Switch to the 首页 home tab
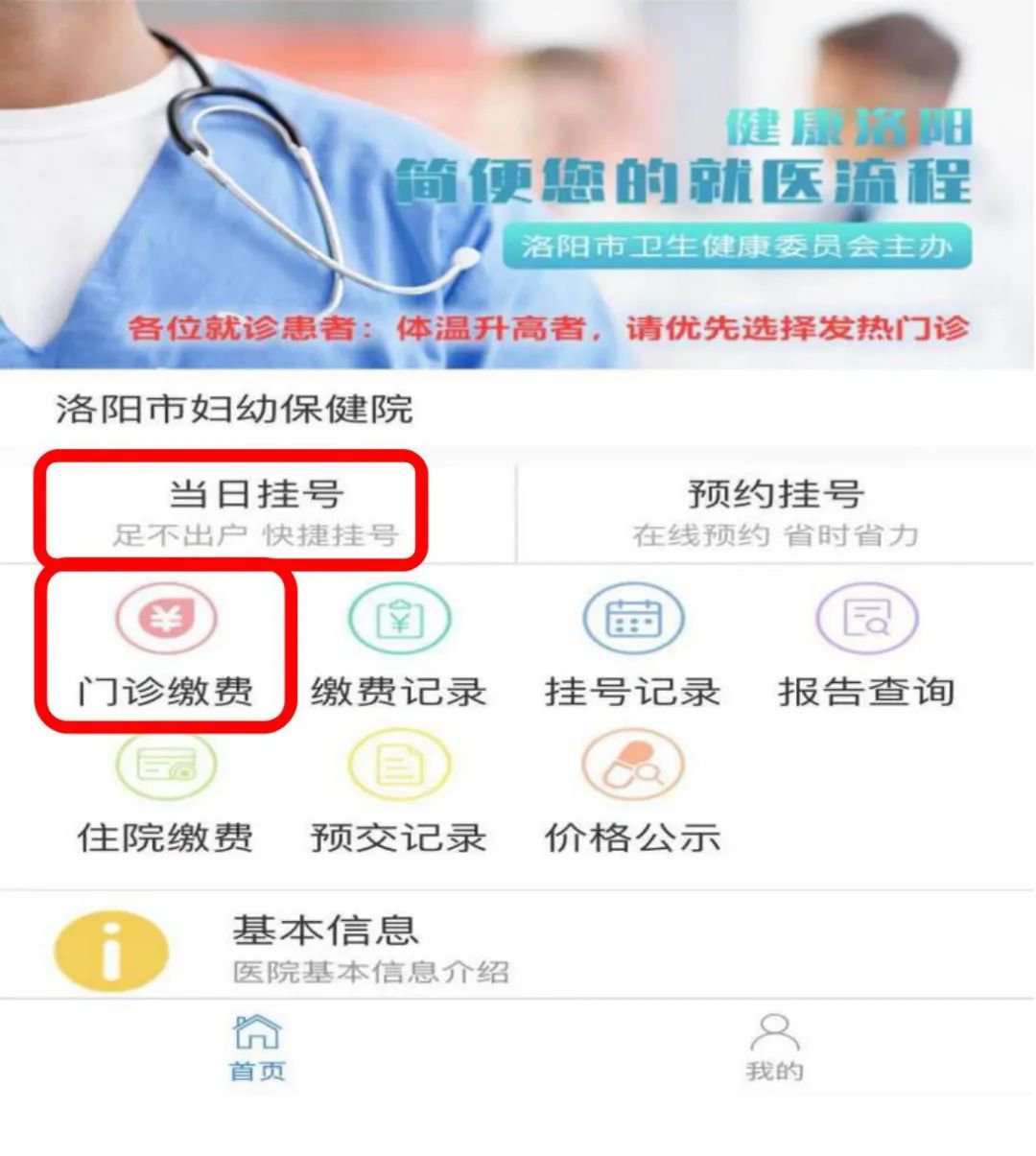Image resolution: width=1036 pixels, height=1156 pixels. (x=257, y=1048)
